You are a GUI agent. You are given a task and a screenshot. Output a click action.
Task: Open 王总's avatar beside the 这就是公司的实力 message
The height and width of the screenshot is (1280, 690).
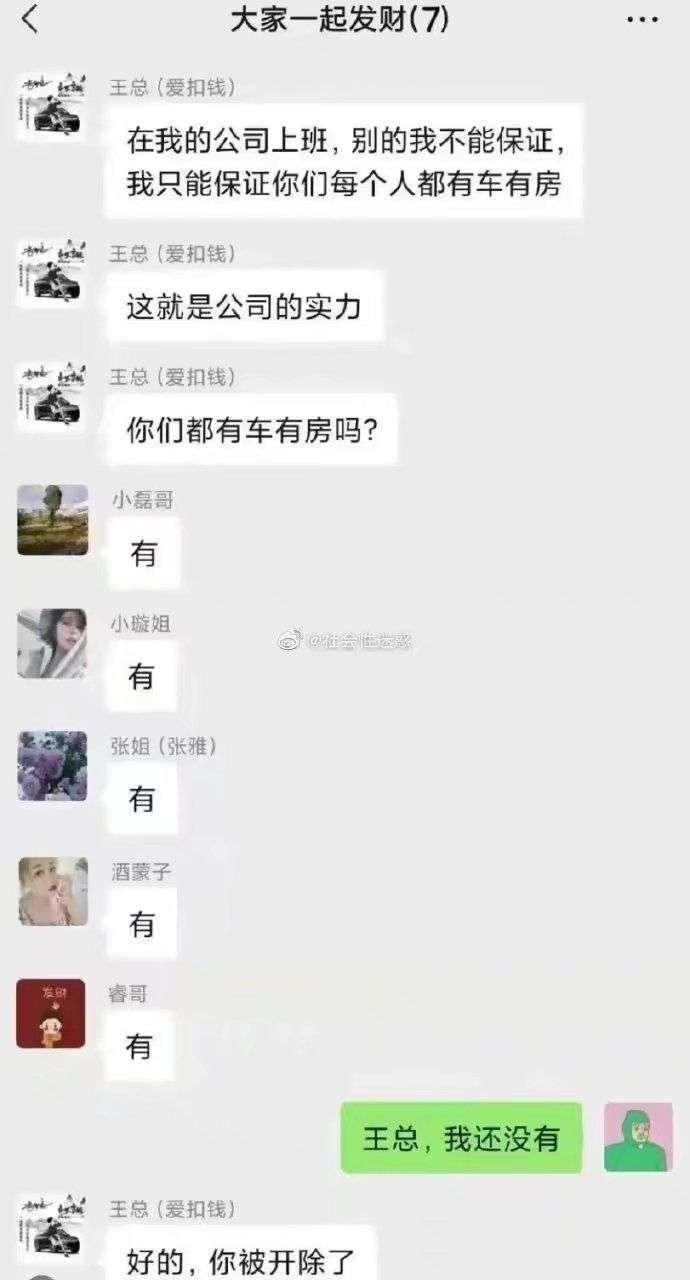[x=52, y=273]
